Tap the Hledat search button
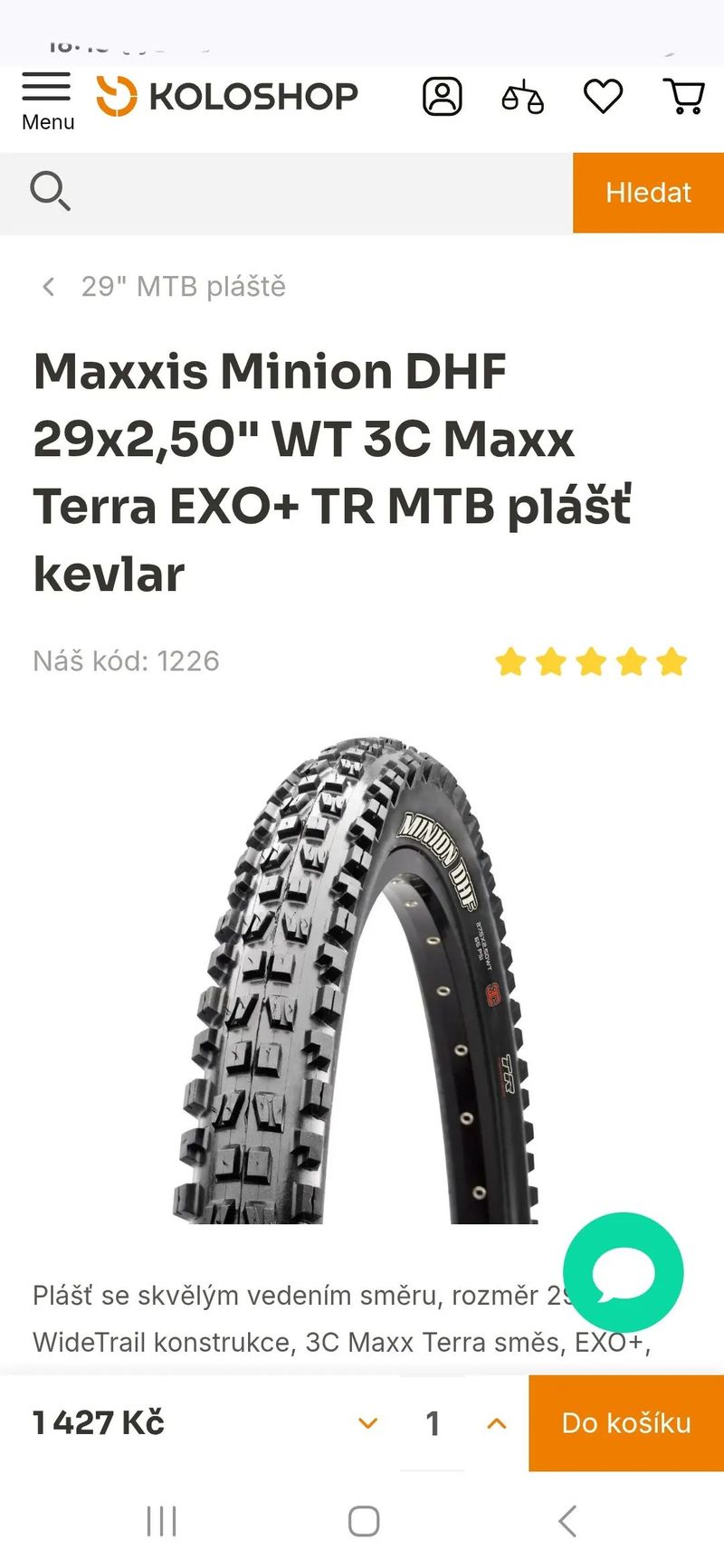Screen dimensions: 724x1568 (x=648, y=193)
